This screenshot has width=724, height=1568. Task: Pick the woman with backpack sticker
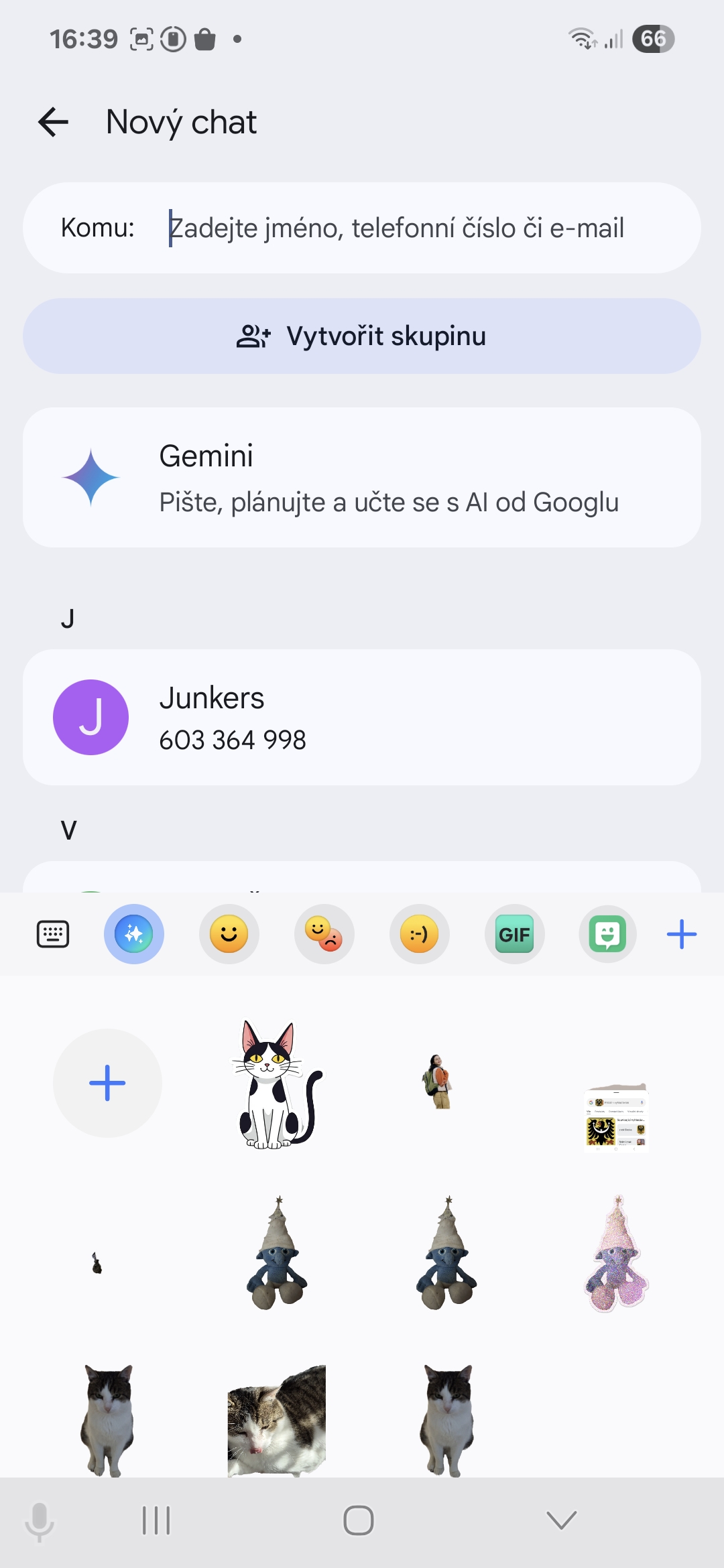click(x=439, y=1082)
